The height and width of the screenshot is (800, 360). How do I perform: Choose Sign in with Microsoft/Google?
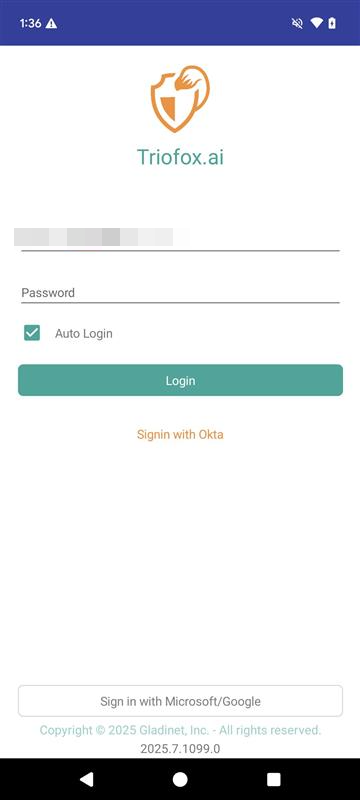(180, 701)
